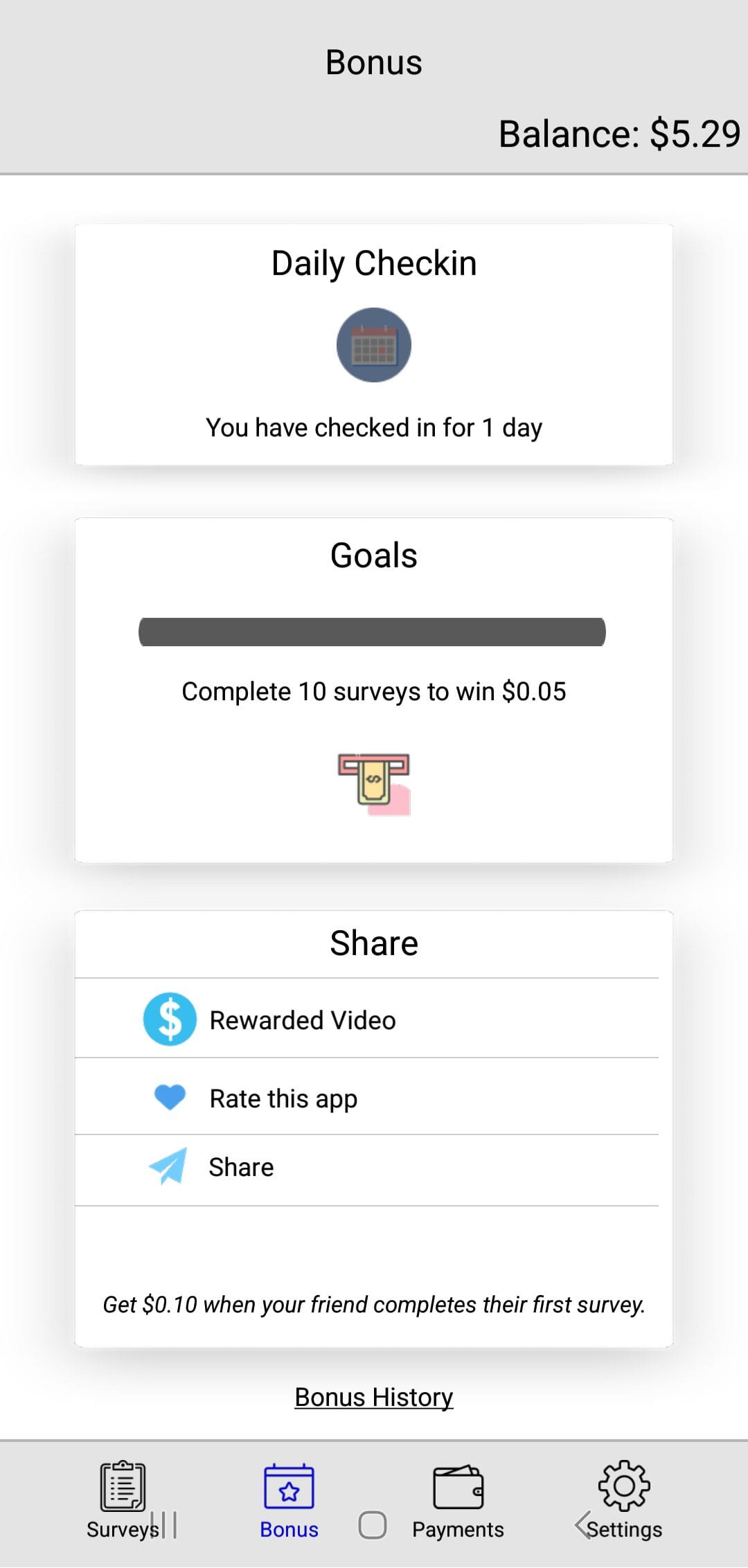Share the app with a friend
748x1568 pixels.
[241, 1168]
